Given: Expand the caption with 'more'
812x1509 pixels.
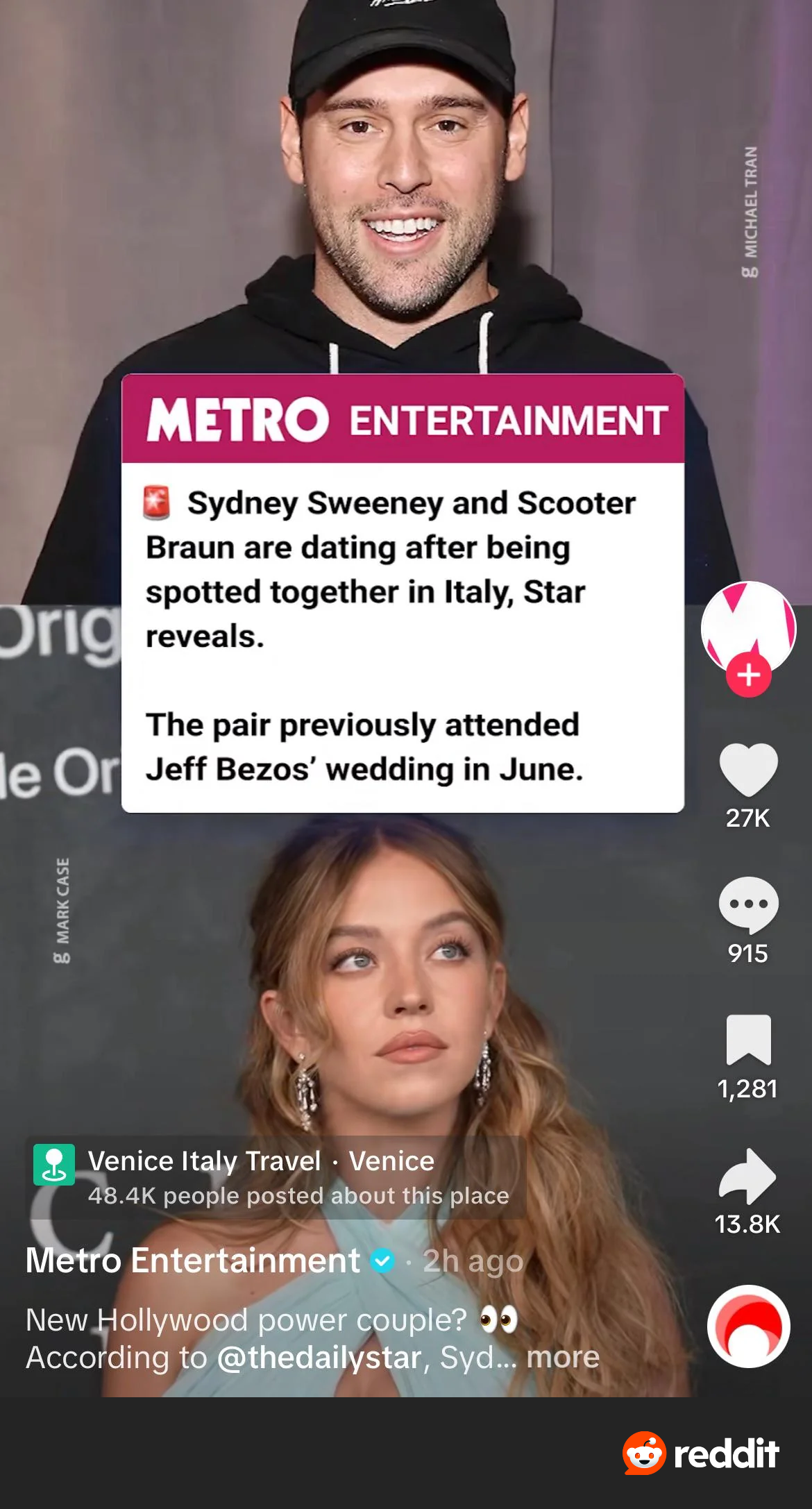Looking at the screenshot, I should pyautogui.click(x=563, y=1357).
